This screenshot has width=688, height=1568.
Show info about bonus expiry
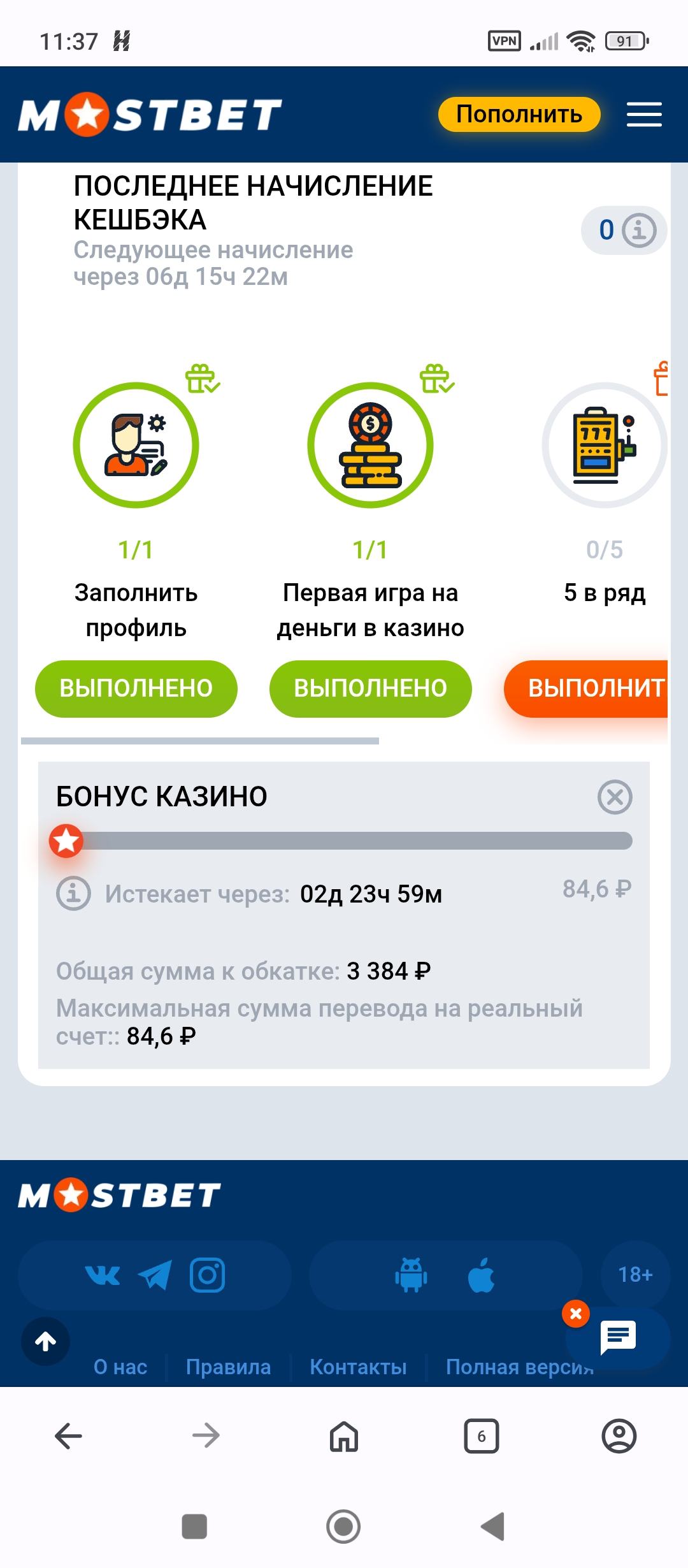click(74, 894)
